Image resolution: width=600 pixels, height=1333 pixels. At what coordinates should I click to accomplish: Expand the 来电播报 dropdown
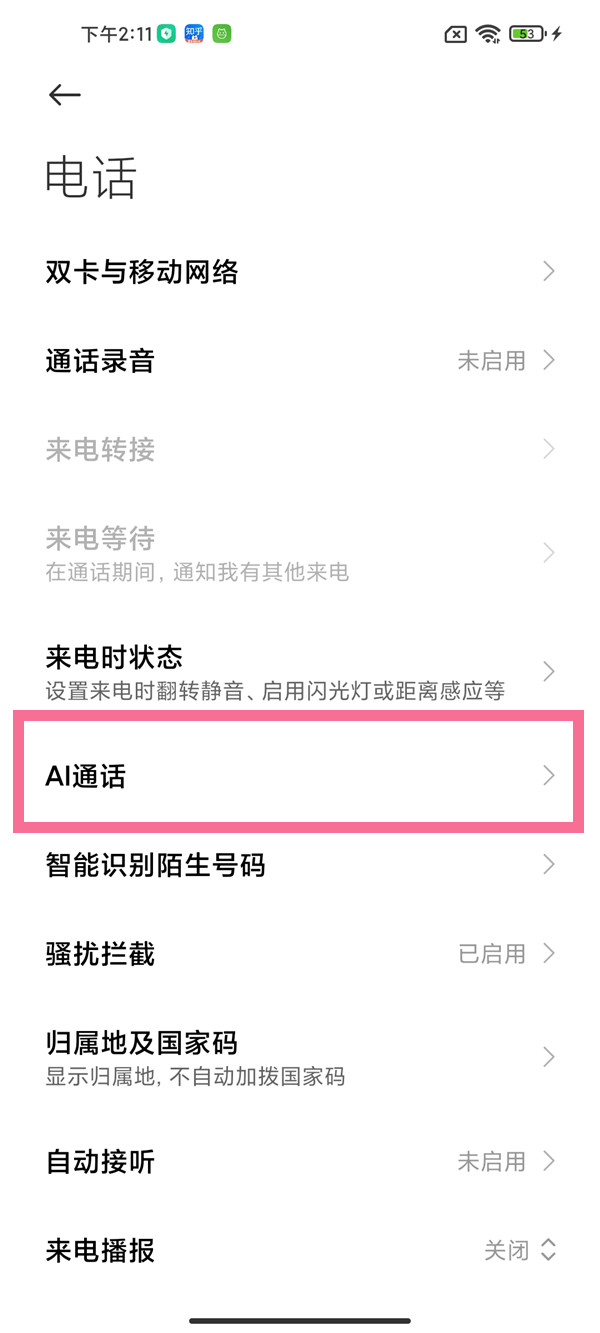(x=520, y=1250)
